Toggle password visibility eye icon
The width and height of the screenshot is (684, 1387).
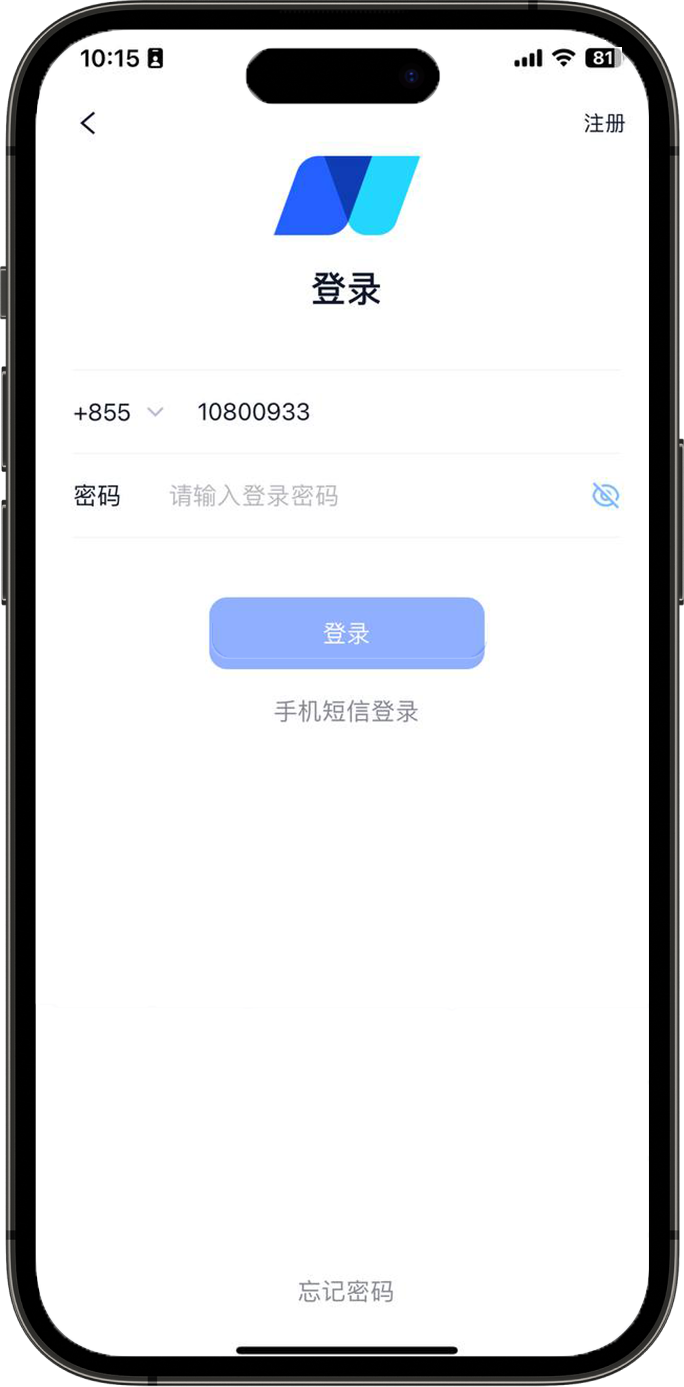(605, 495)
